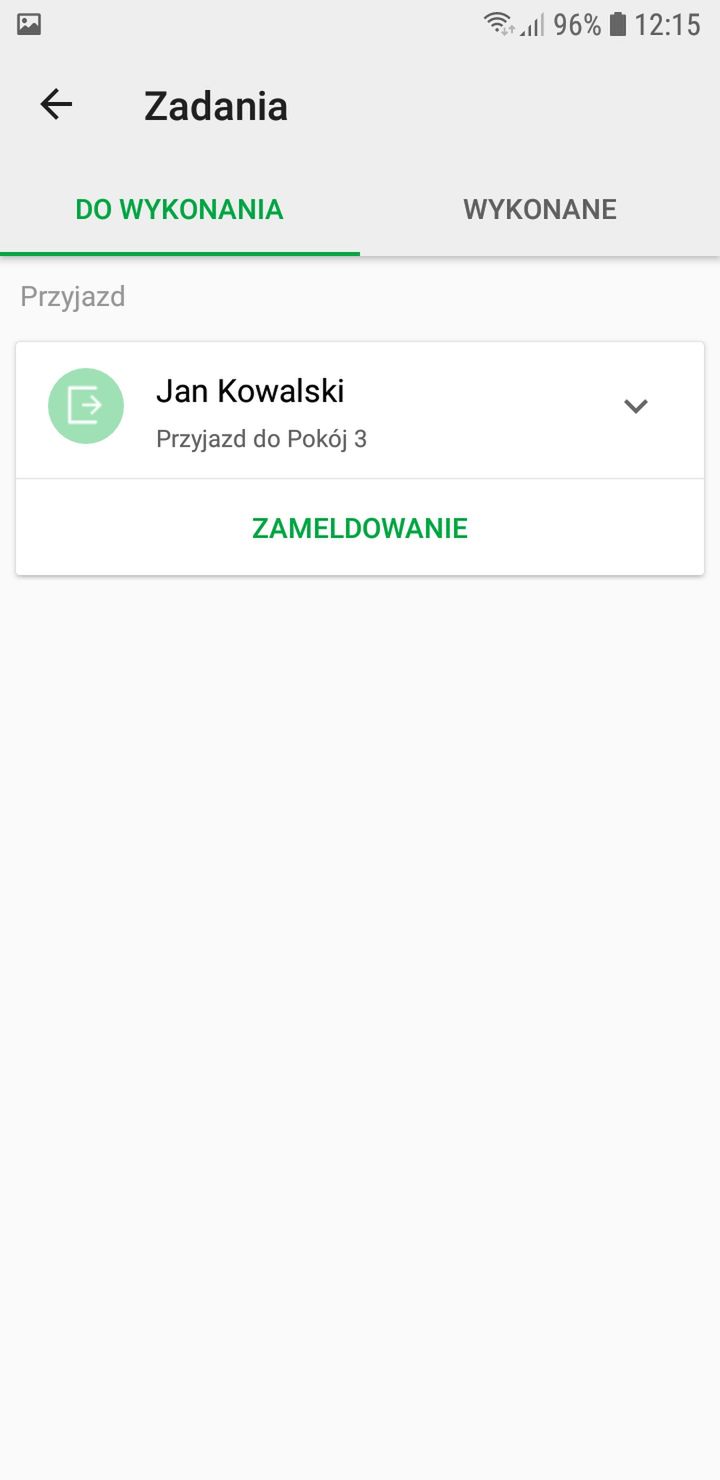Tap the Zameldowanie button

tap(360, 528)
